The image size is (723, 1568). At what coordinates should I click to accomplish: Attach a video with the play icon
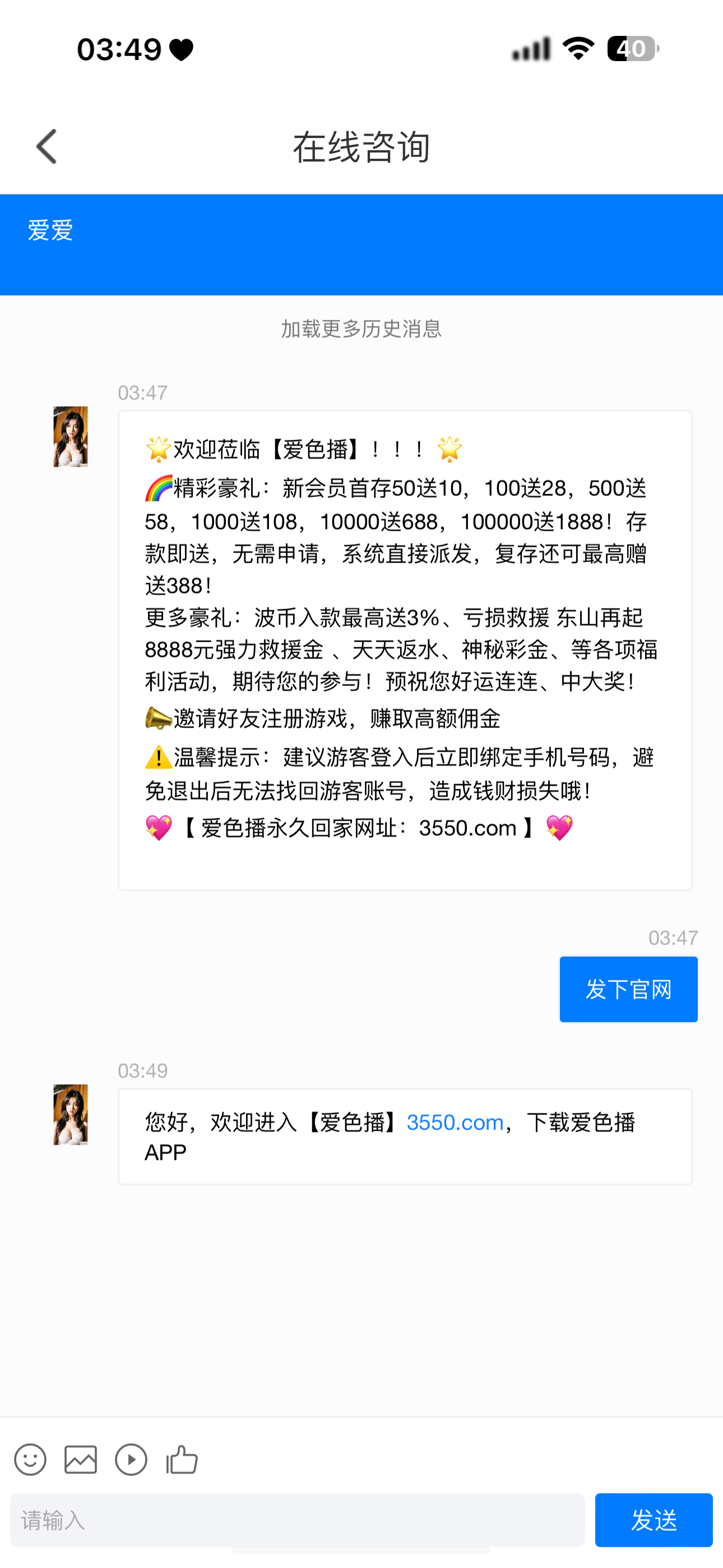[x=131, y=1460]
